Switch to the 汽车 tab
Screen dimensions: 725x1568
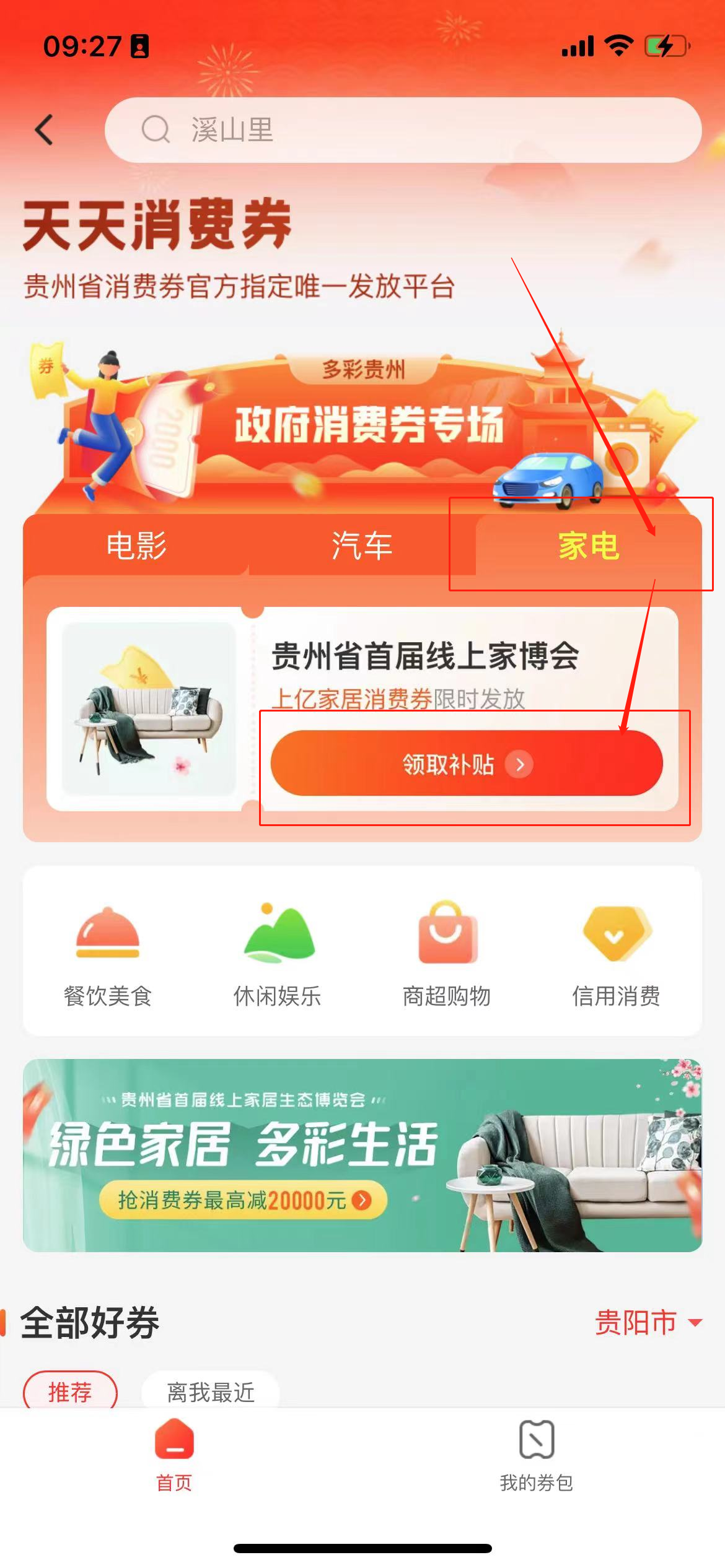(362, 546)
